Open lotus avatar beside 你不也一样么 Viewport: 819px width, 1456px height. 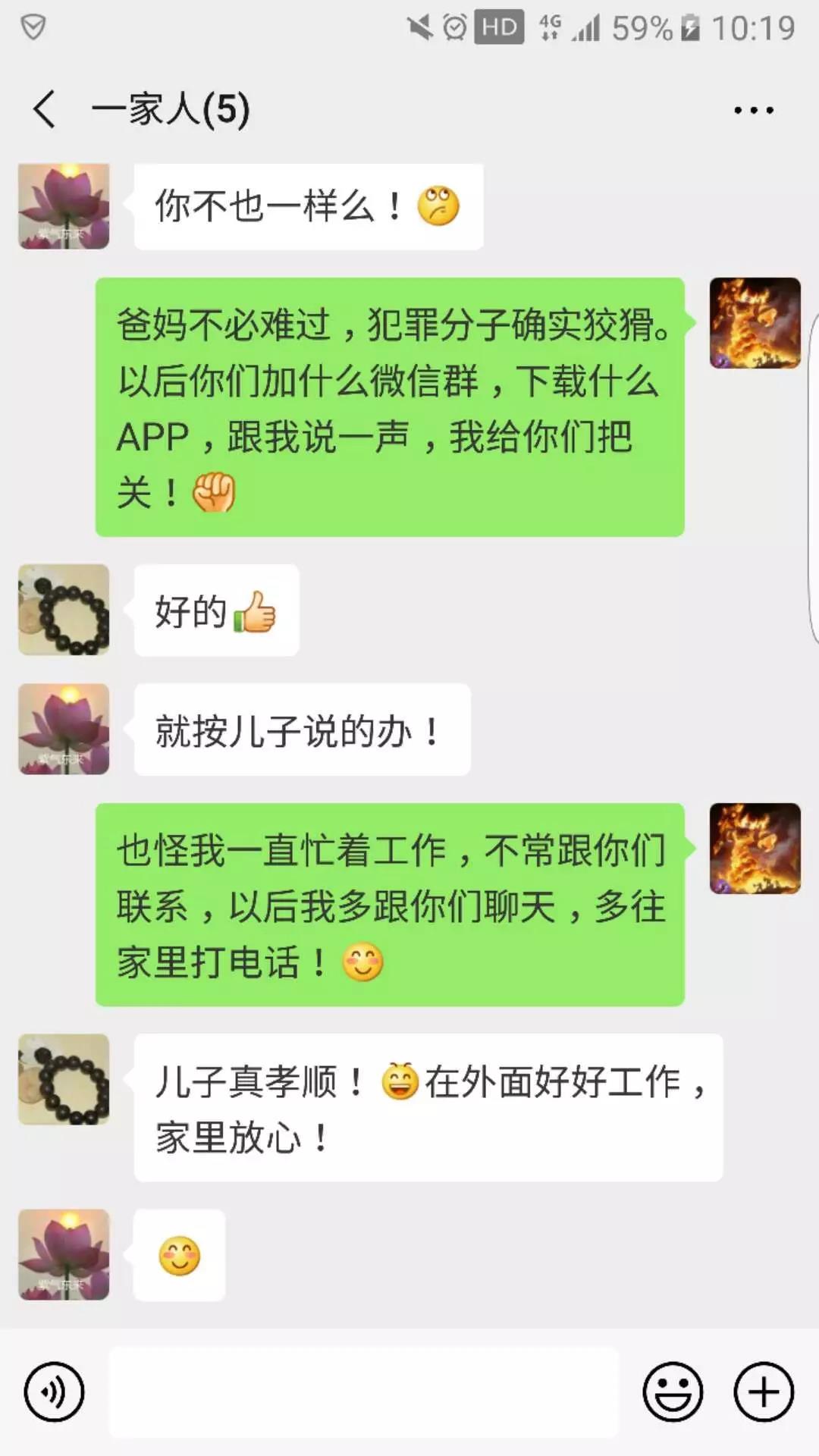tap(64, 206)
